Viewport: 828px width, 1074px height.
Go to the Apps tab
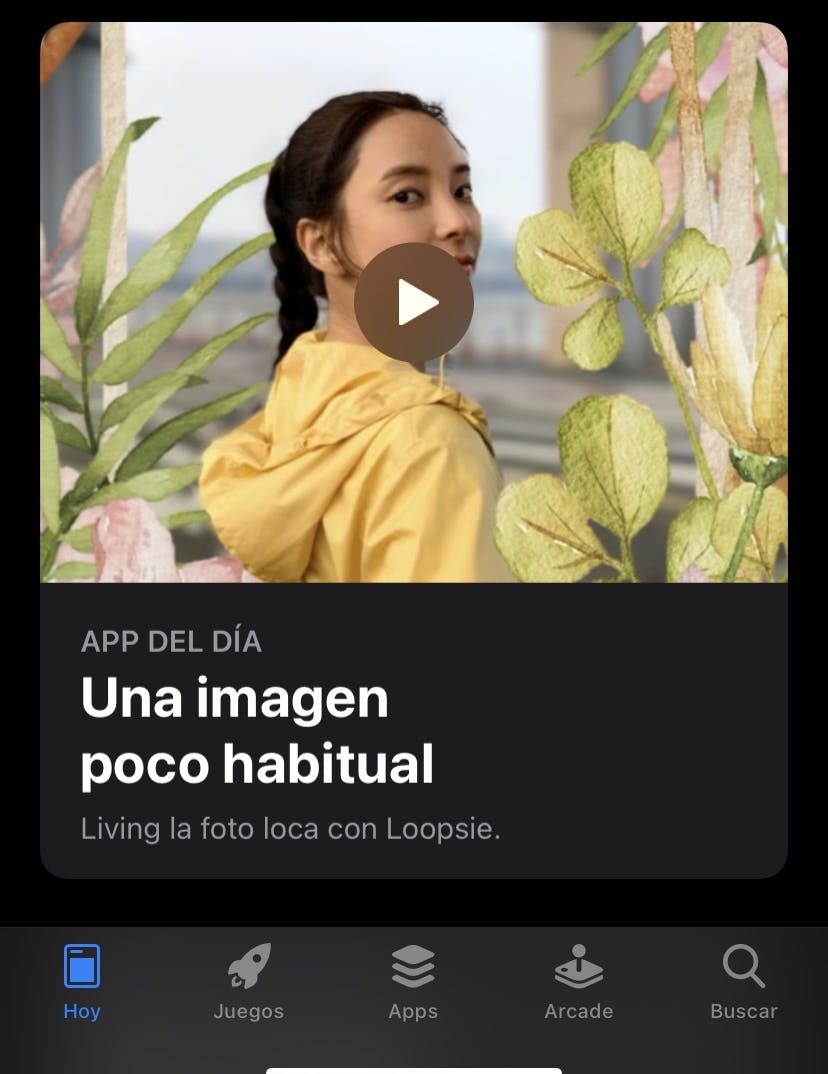[x=413, y=982]
